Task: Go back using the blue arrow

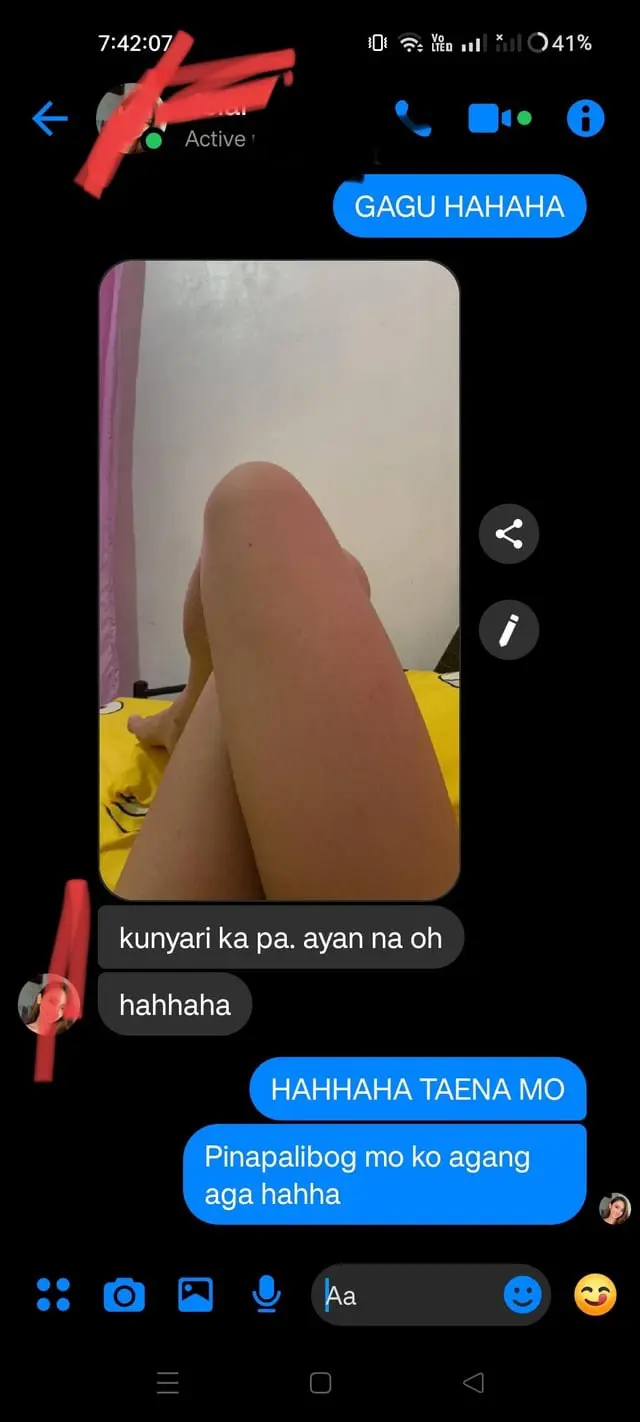Action: click(49, 119)
